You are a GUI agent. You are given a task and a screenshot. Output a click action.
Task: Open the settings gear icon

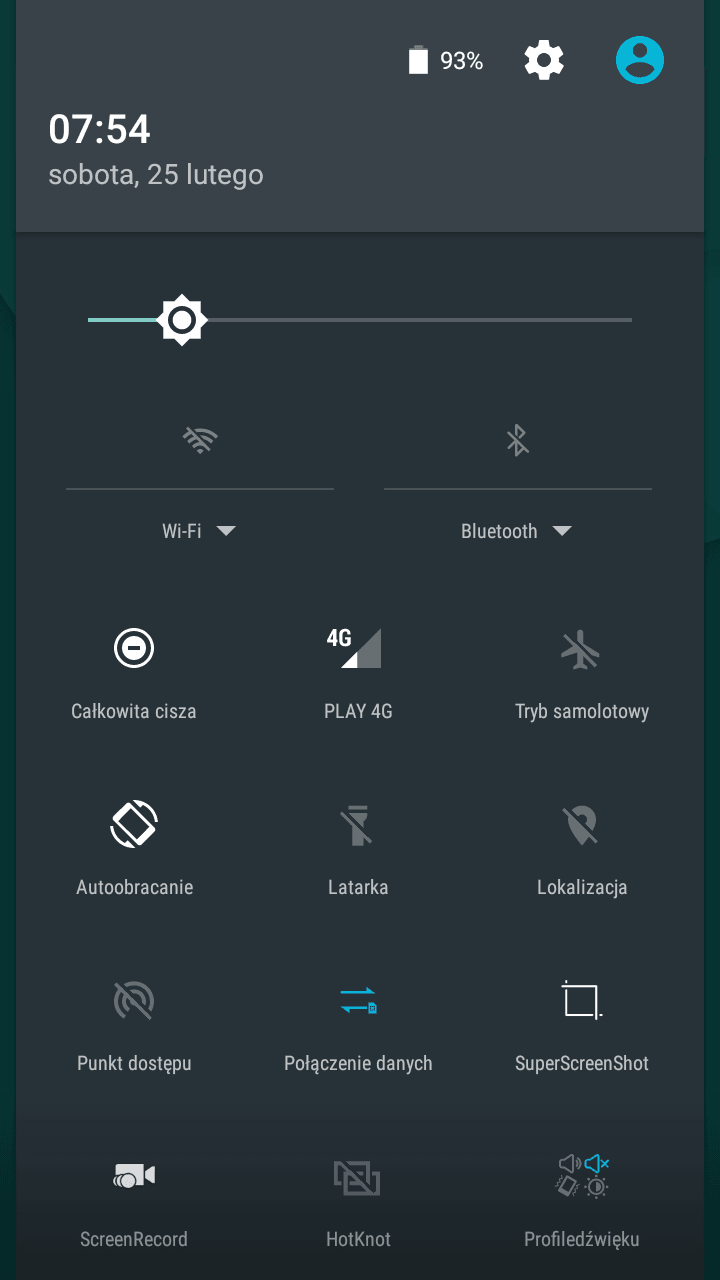pyautogui.click(x=544, y=61)
